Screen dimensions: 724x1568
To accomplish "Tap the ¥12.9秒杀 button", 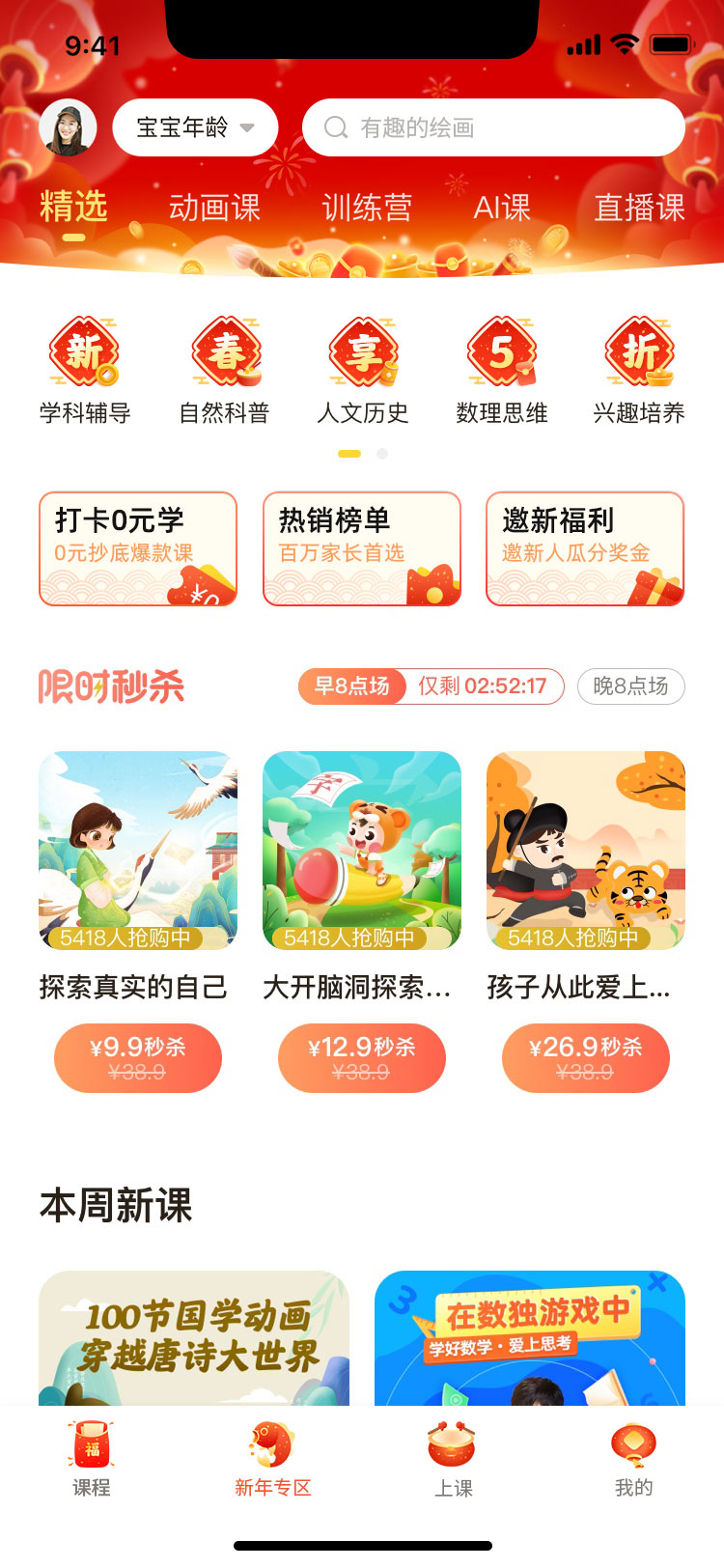I will 362,1058.
